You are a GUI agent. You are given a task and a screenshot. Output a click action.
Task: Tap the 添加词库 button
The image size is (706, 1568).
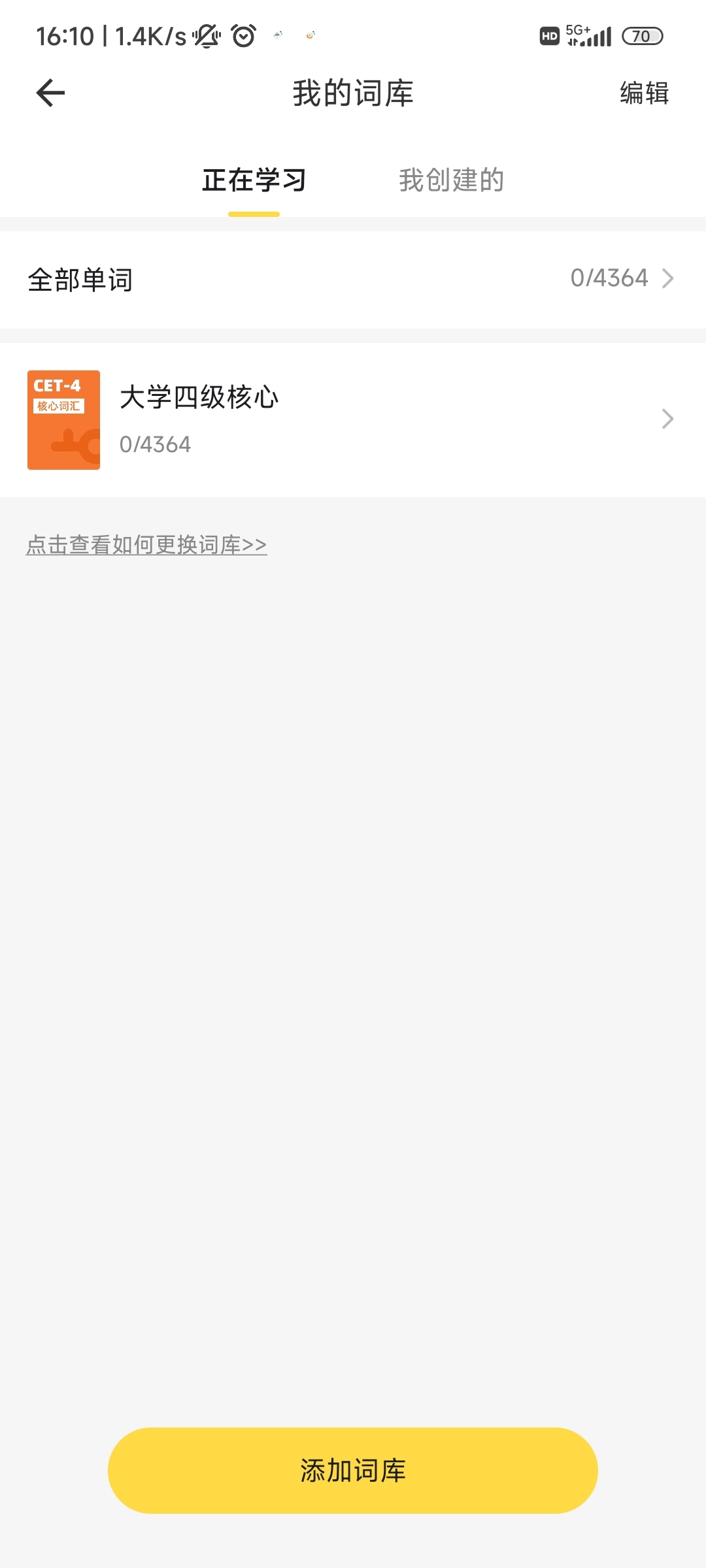[353, 1470]
